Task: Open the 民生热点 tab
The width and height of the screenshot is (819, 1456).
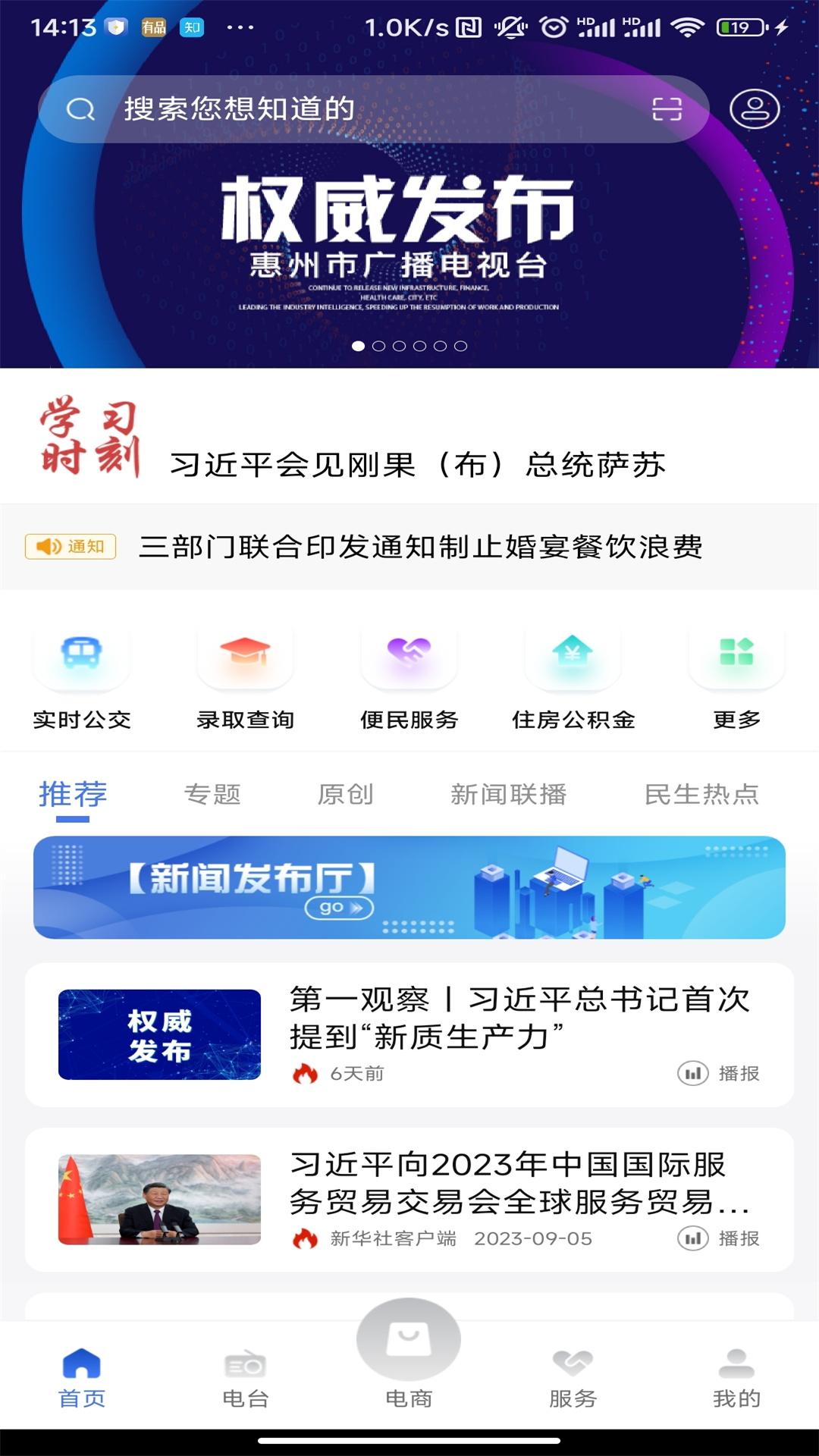Action: pos(701,795)
